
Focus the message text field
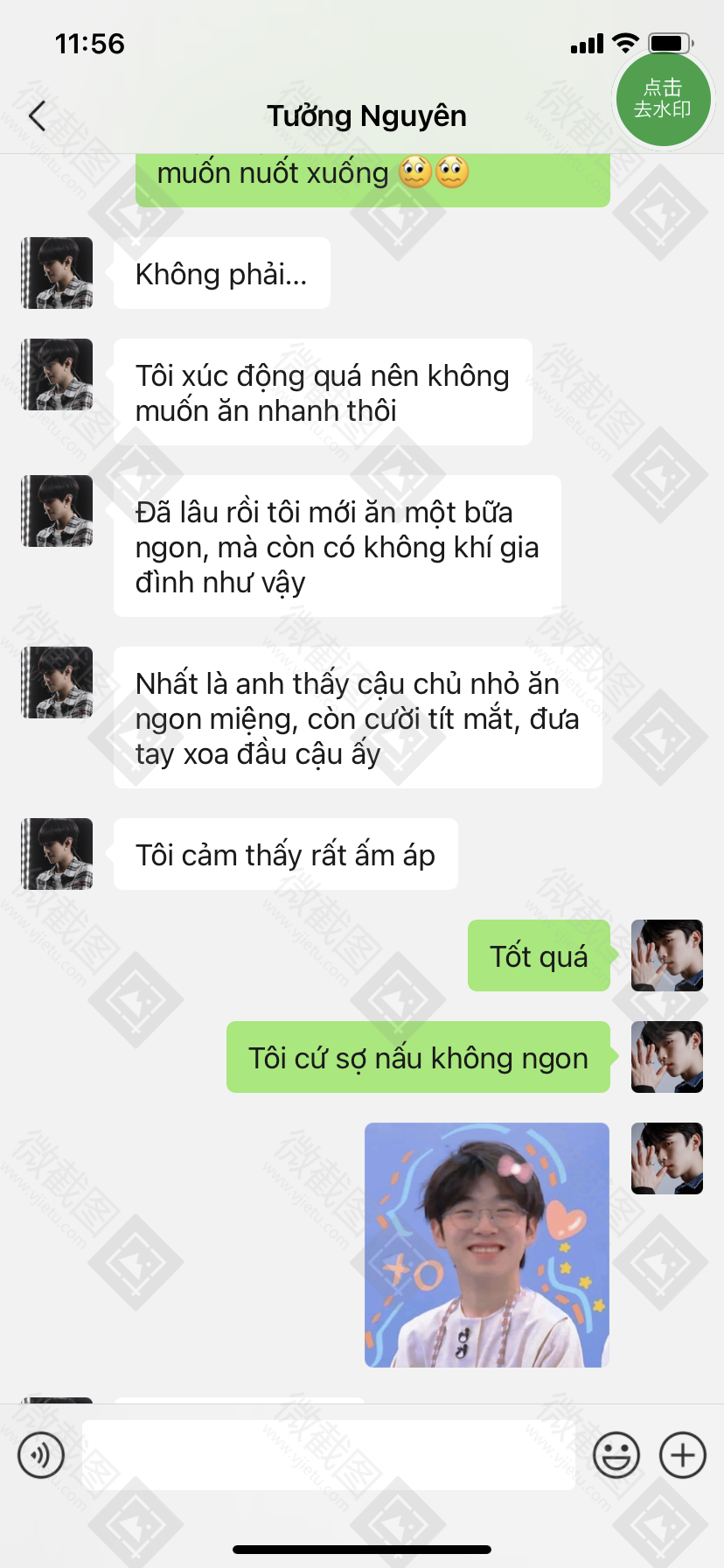(328, 1455)
